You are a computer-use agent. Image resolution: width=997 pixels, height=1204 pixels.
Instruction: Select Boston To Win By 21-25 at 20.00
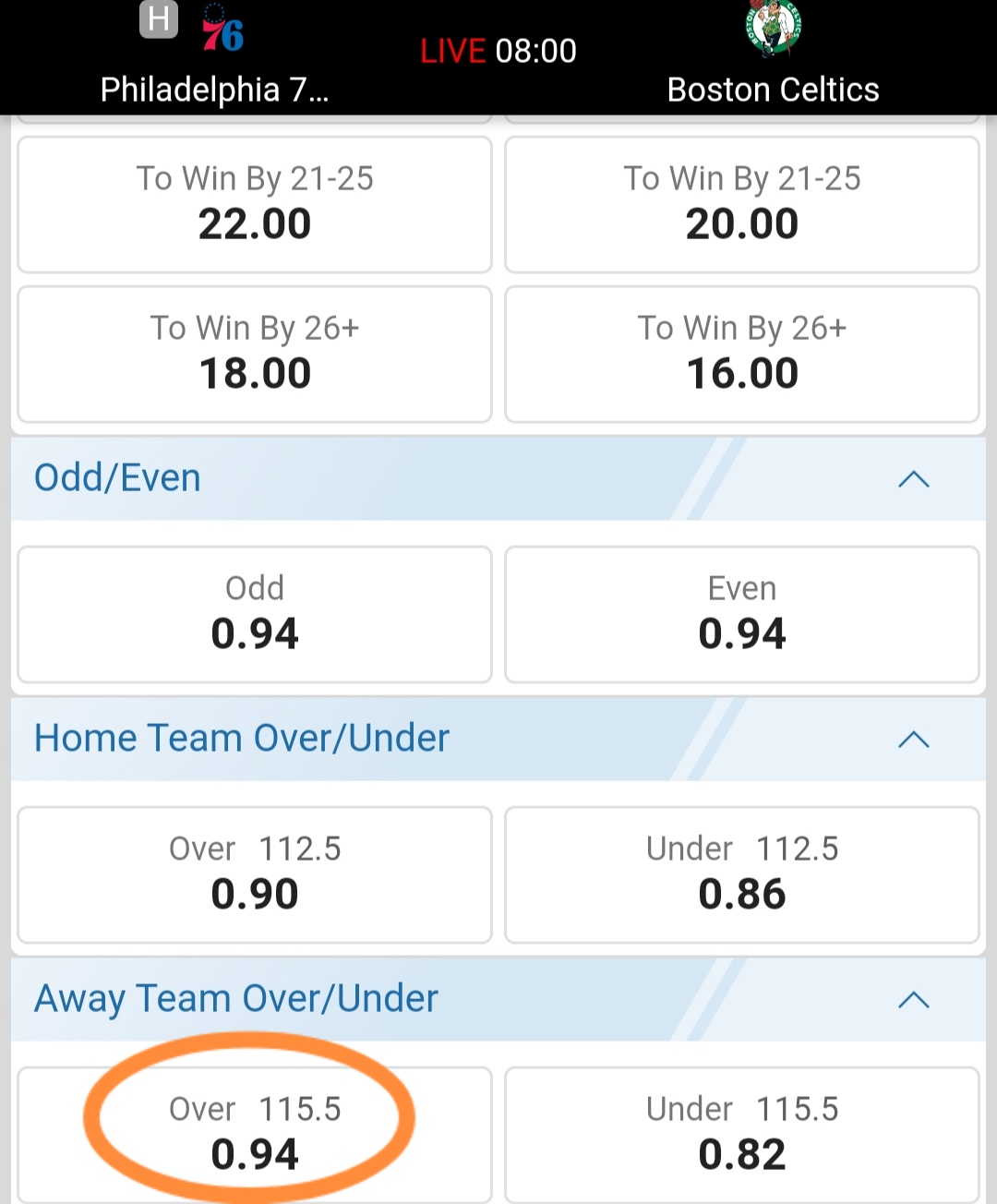click(741, 204)
